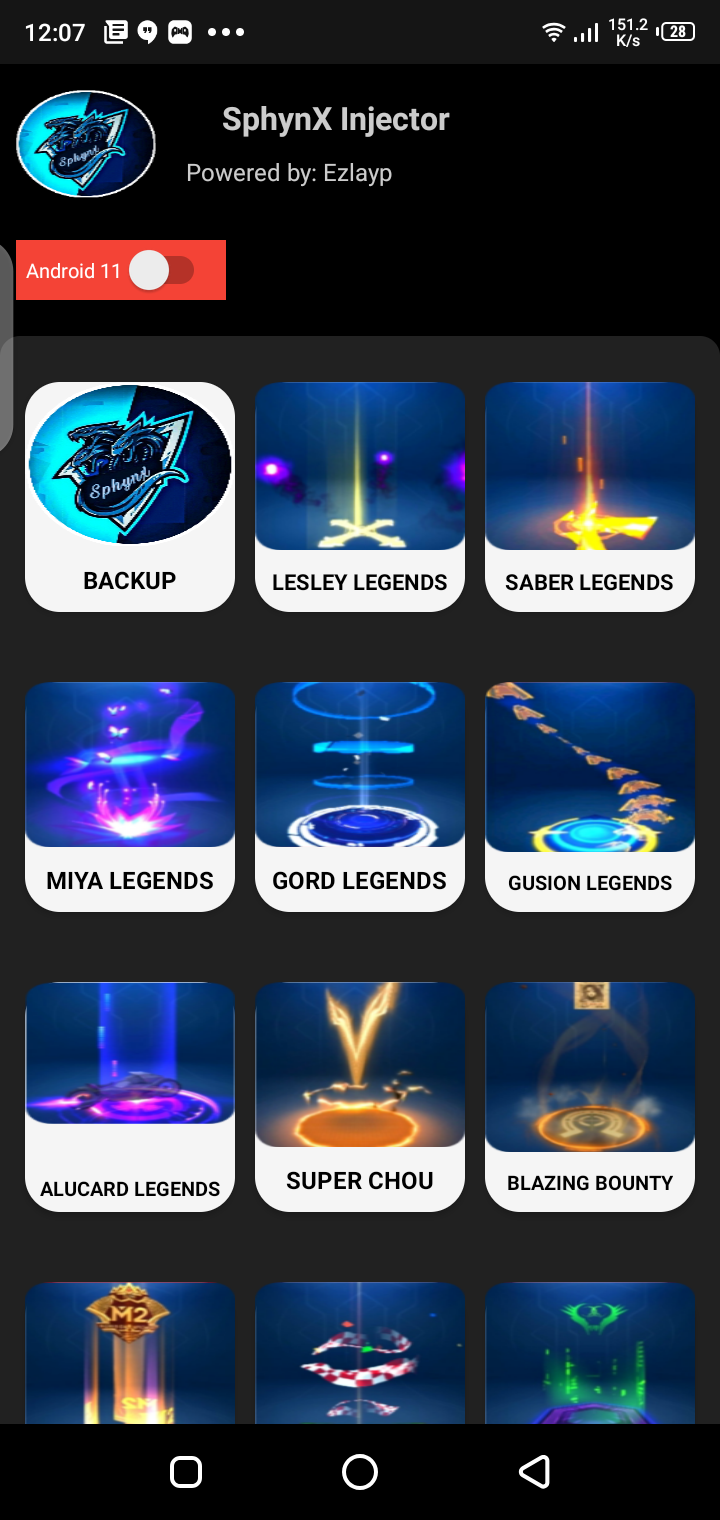Viewport: 720px width, 1520px height.
Task: Open the BACKUP tile
Action: tap(130, 497)
